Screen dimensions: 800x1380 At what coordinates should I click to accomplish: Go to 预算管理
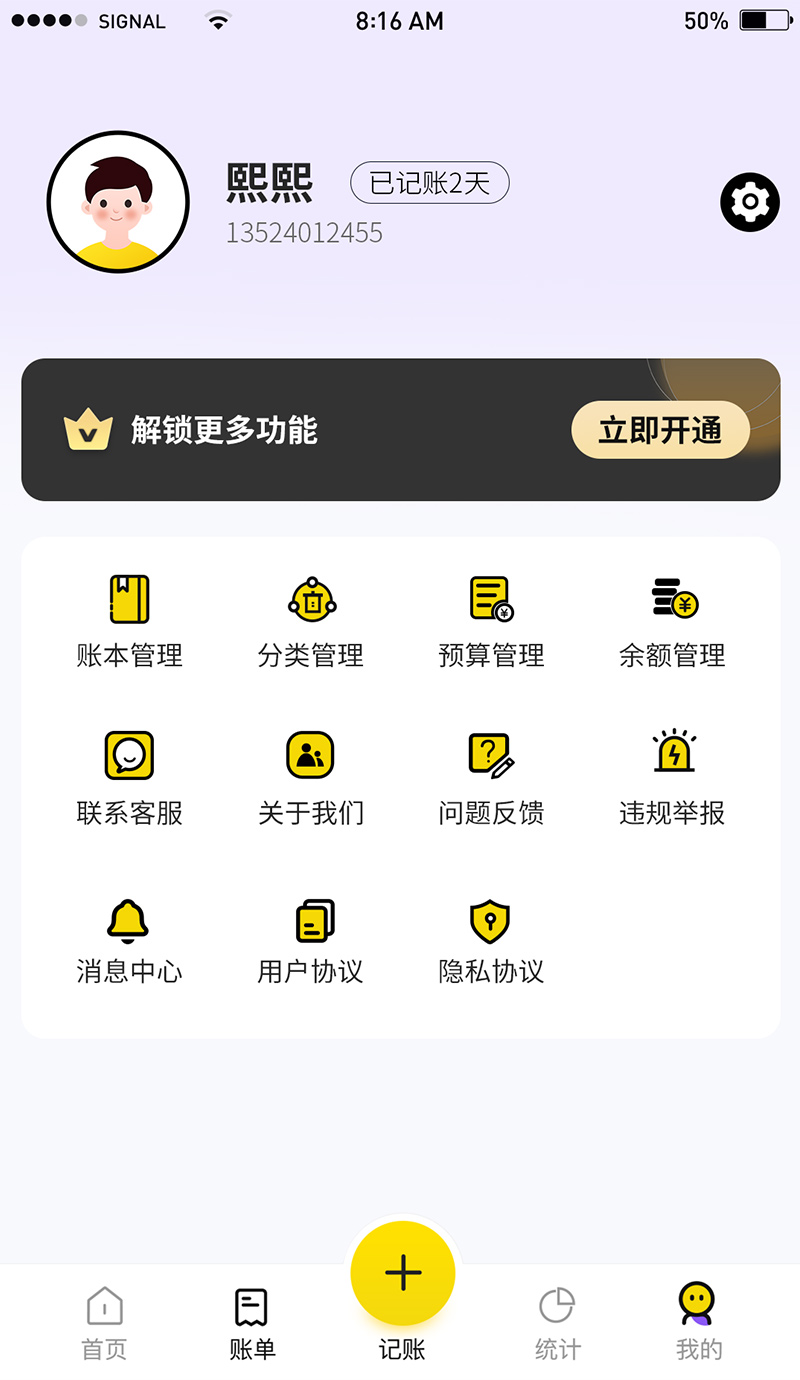492,622
